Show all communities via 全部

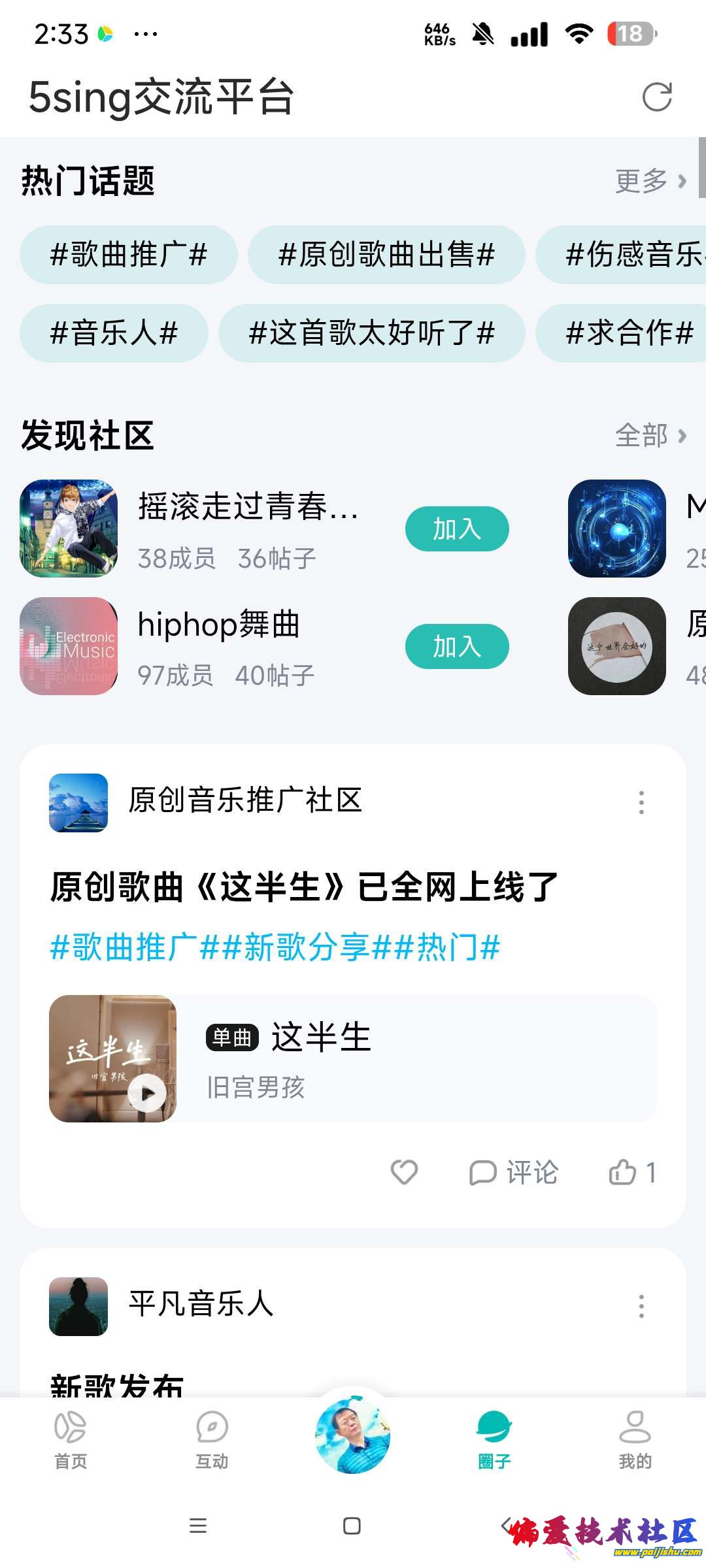coord(650,435)
